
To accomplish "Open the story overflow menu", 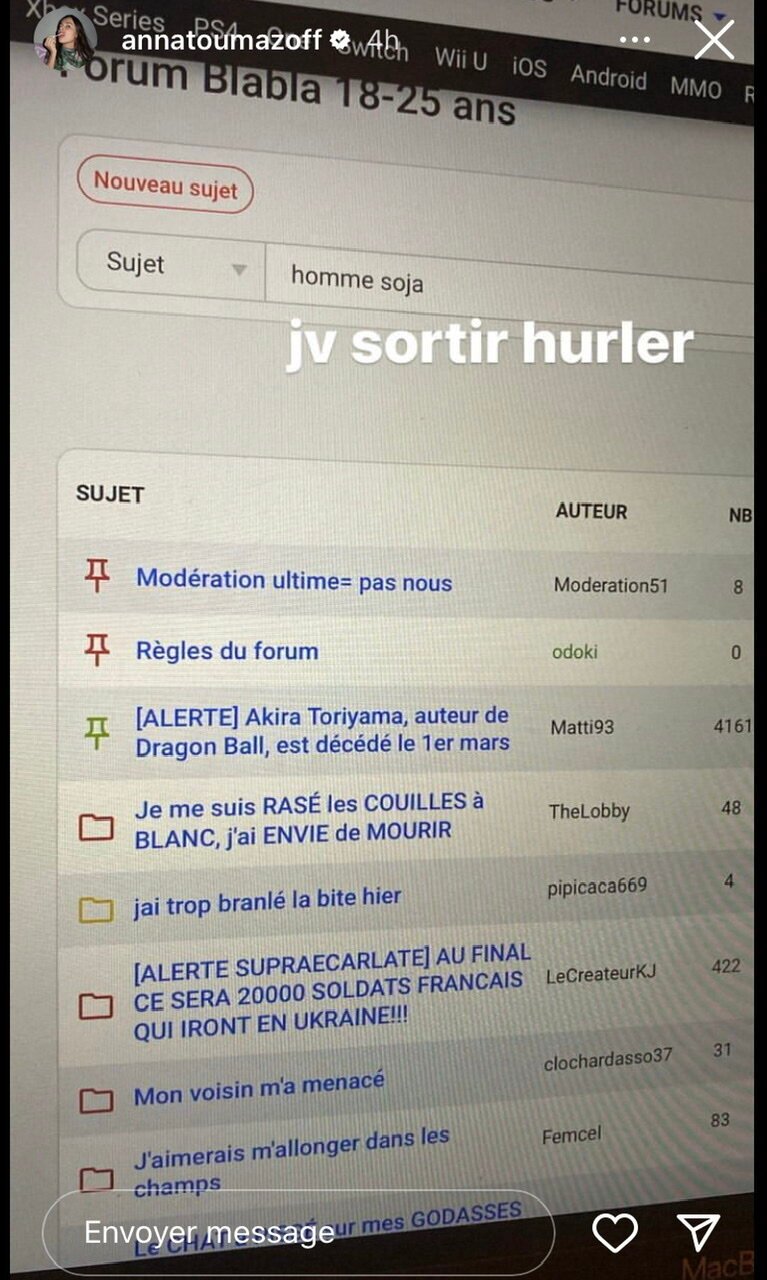I will tap(634, 40).
